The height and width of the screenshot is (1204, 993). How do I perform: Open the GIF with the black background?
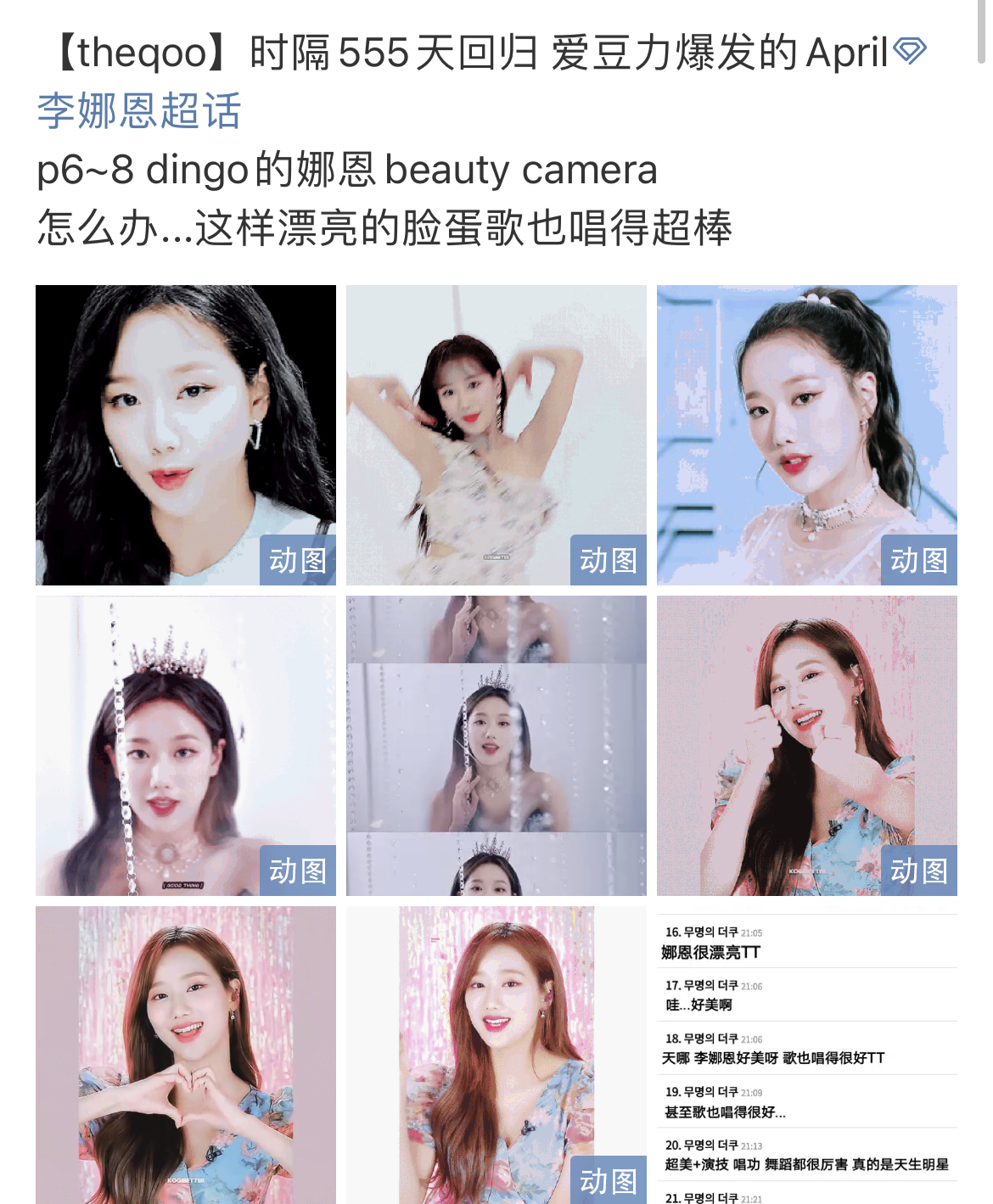186,435
